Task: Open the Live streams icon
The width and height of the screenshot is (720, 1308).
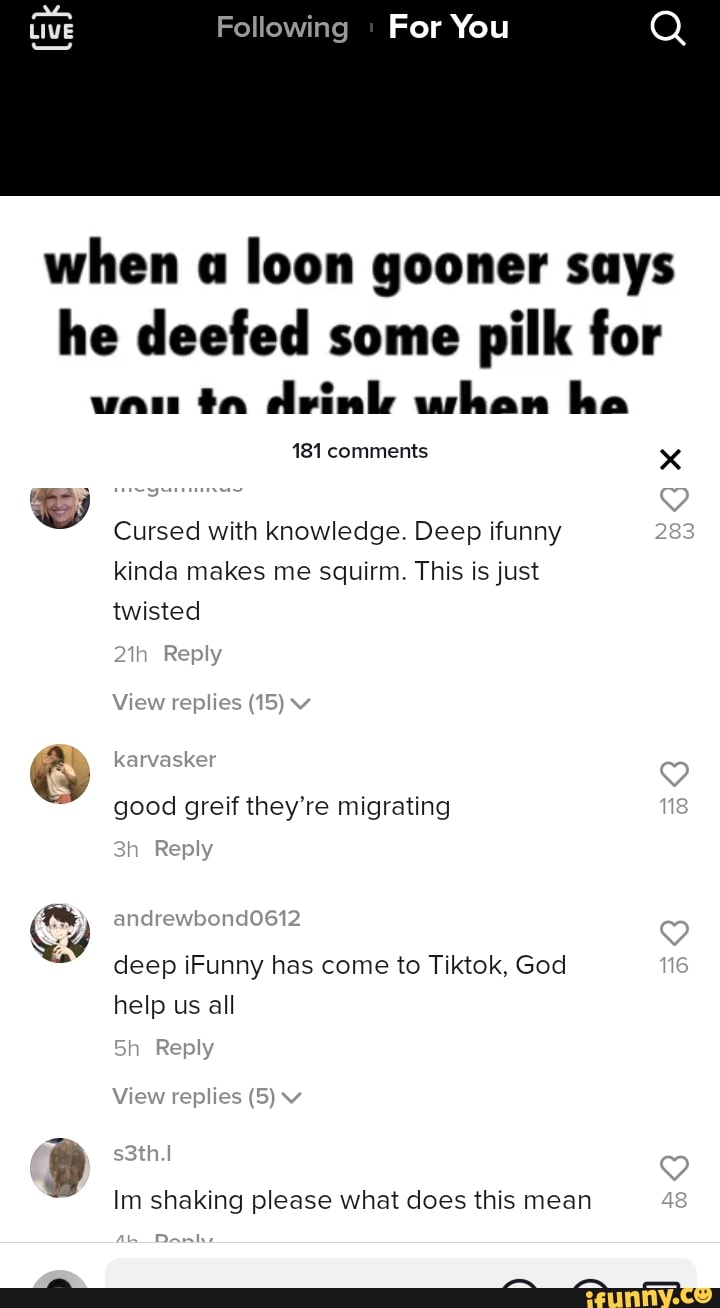Action: 52,28
